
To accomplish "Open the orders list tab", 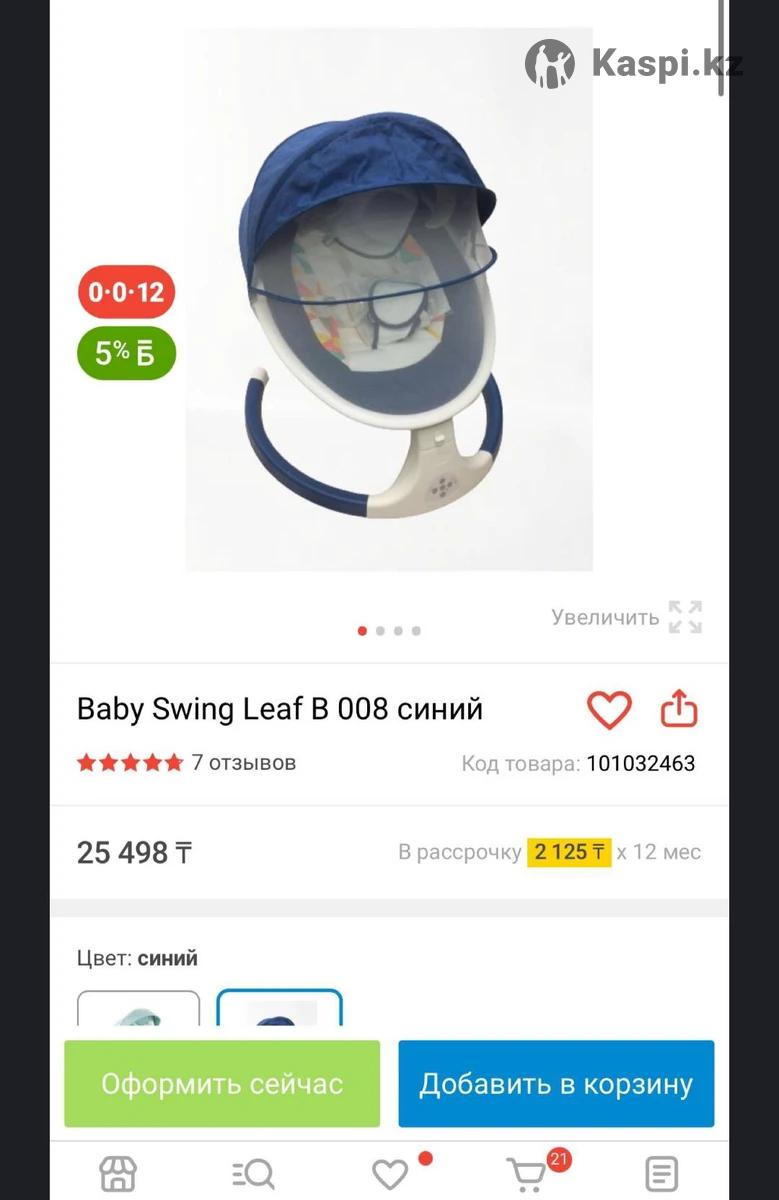I will click(661, 1174).
